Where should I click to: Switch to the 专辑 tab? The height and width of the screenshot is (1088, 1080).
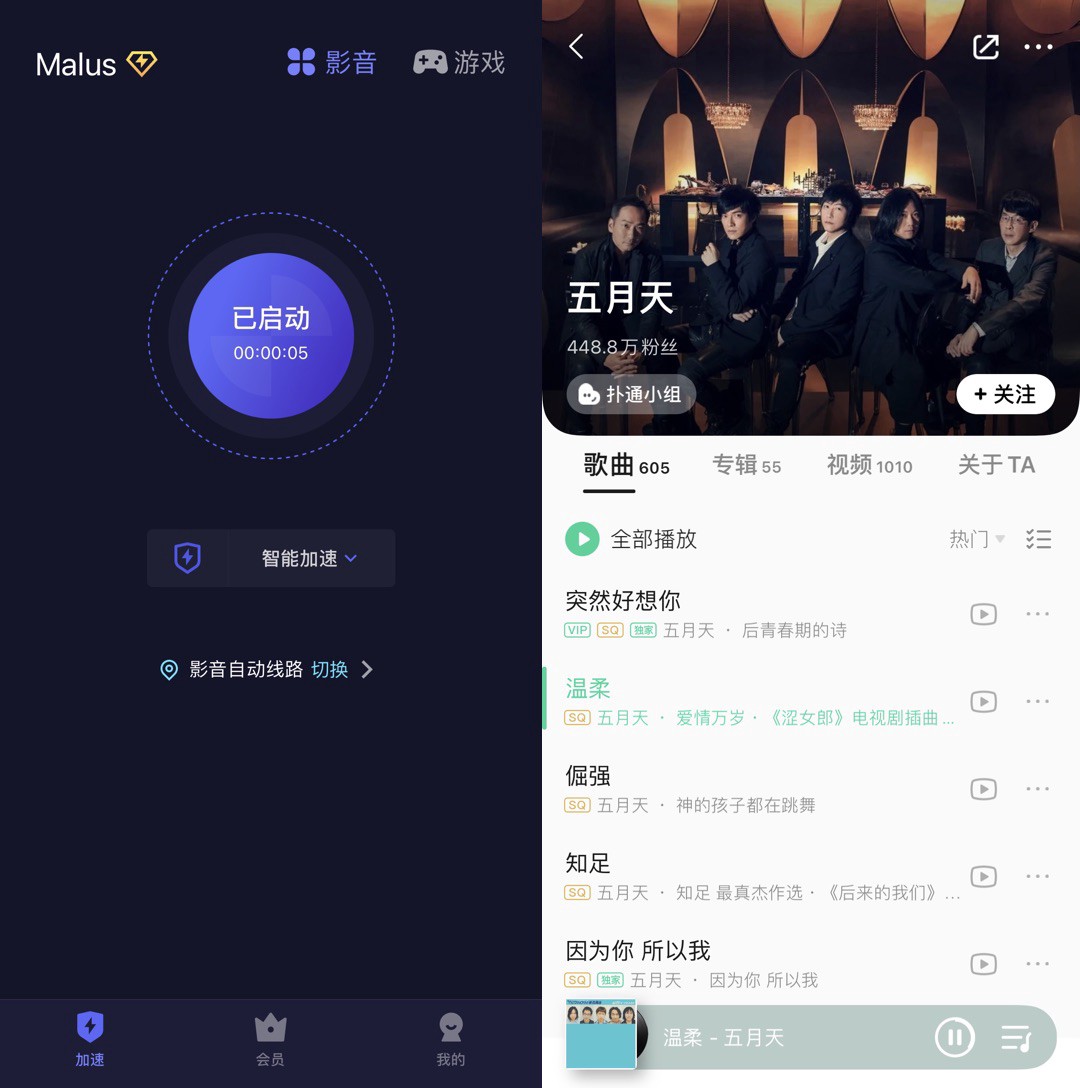[x=746, y=465]
